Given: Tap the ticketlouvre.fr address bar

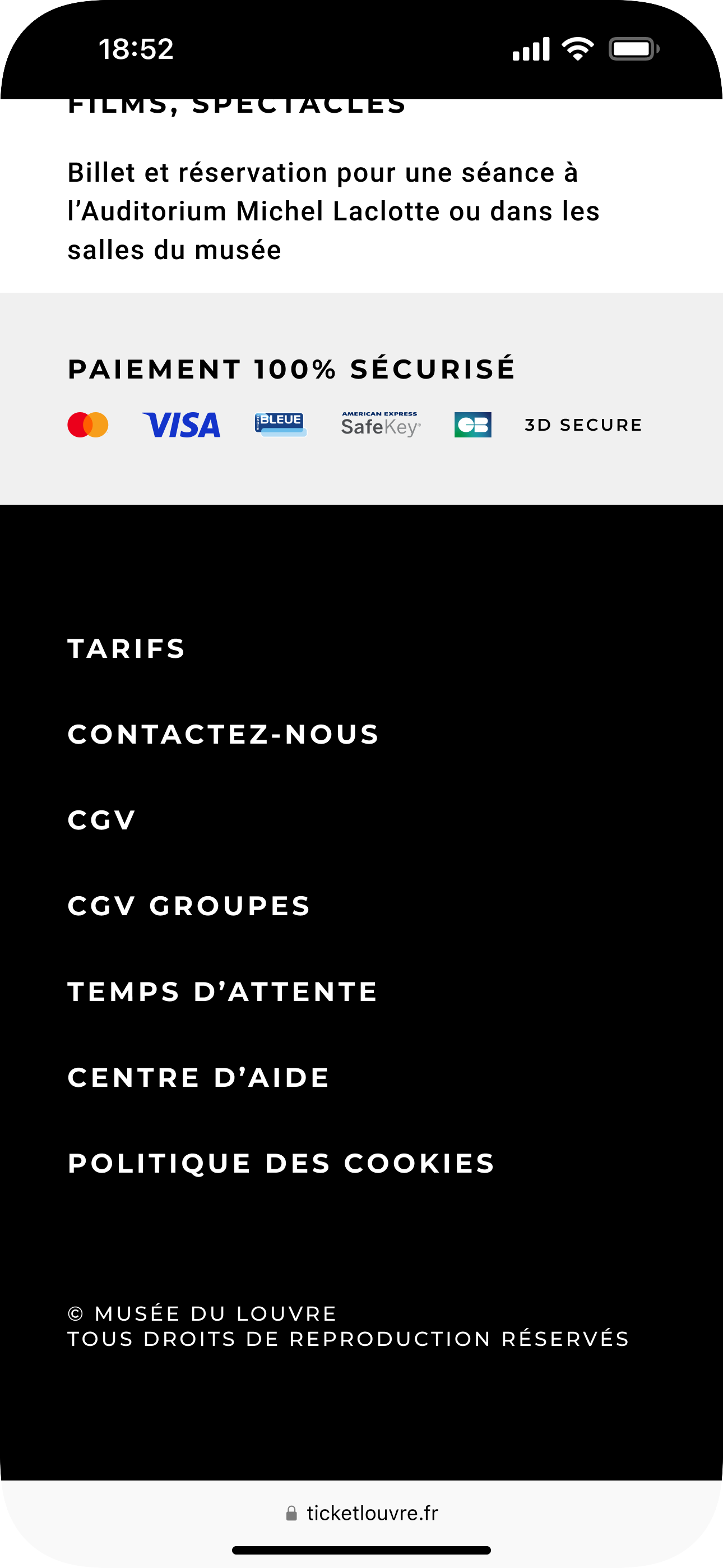Looking at the screenshot, I should pos(362,1512).
